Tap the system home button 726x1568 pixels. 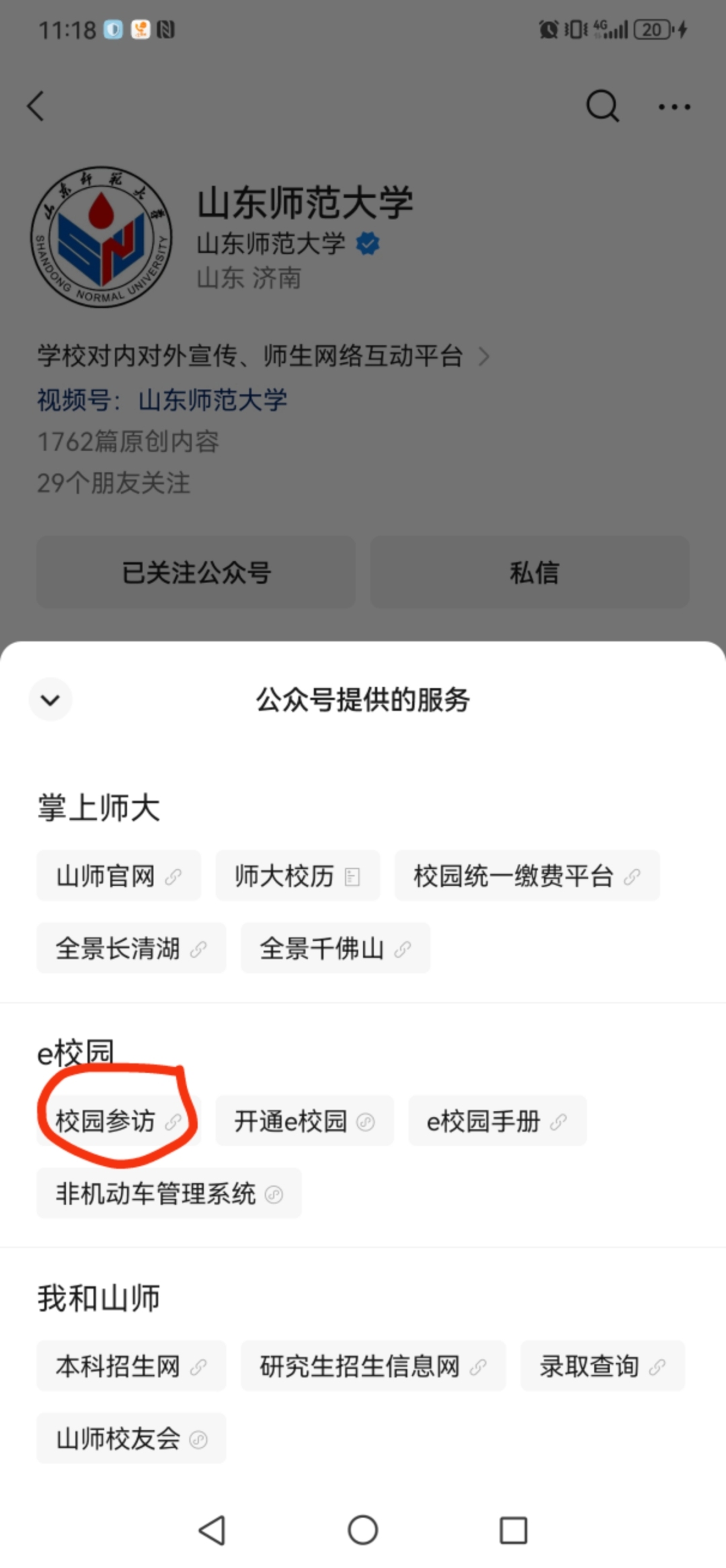pyautogui.click(x=363, y=1530)
